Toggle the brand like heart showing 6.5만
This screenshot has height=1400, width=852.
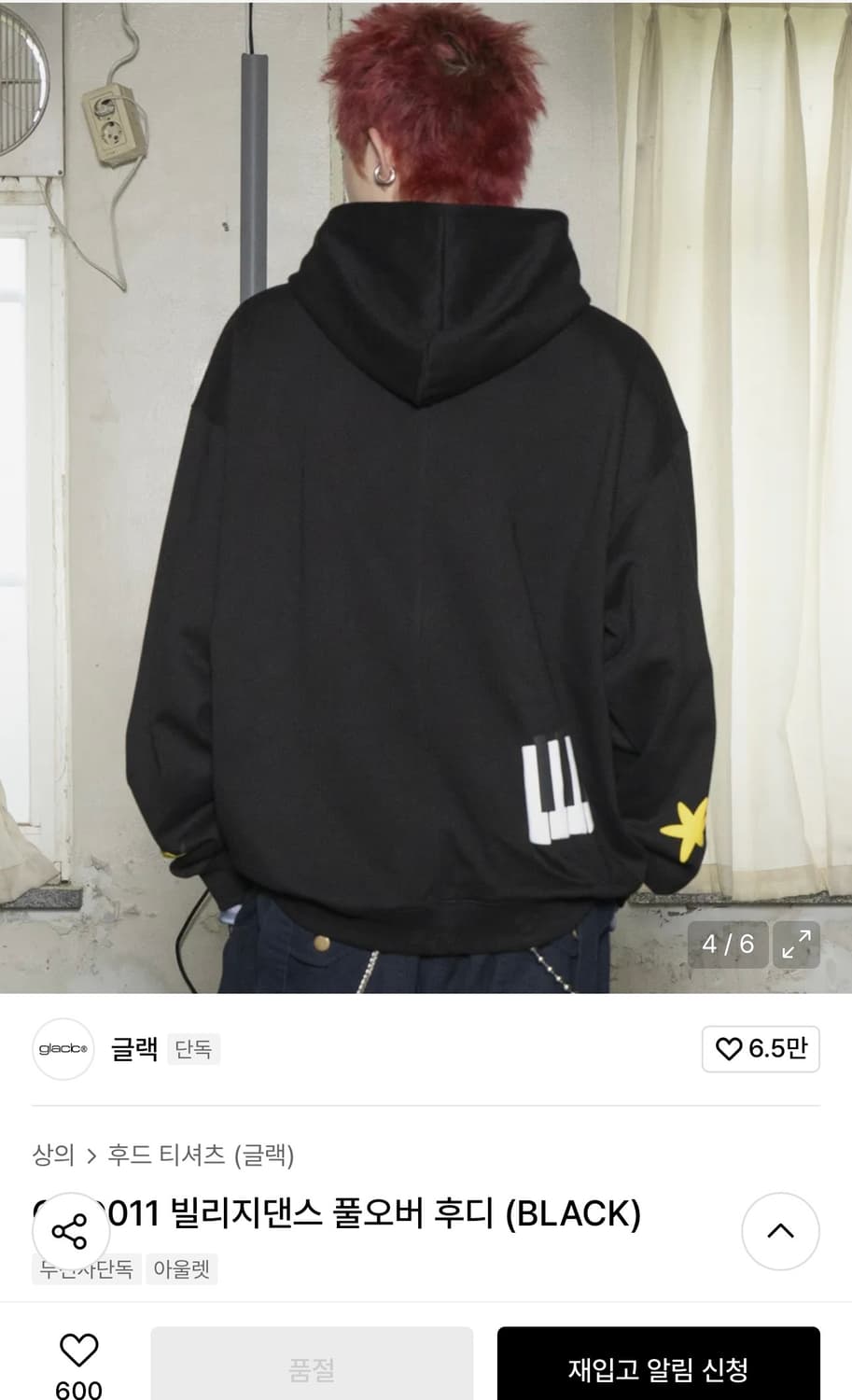pos(761,1049)
